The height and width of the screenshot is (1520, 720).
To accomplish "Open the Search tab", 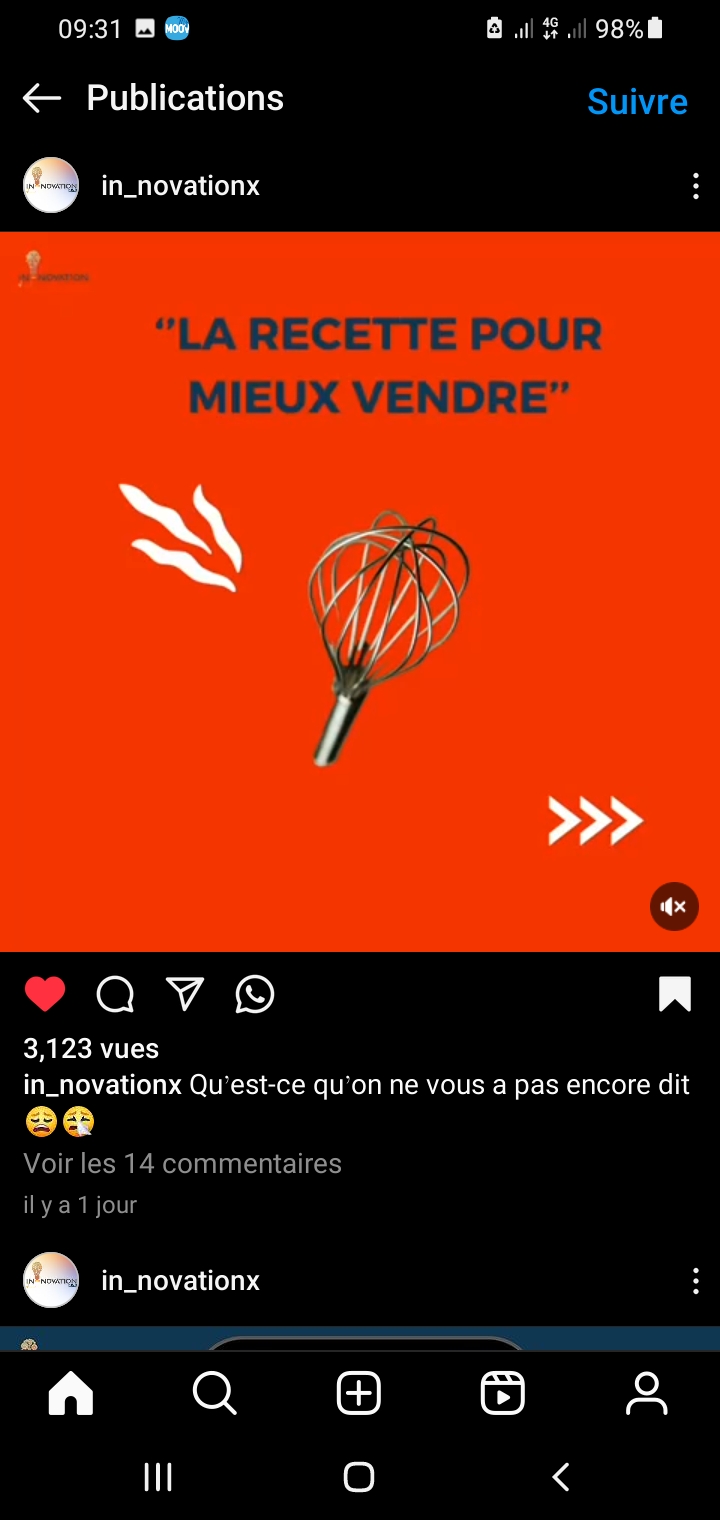I will point(214,1393).
